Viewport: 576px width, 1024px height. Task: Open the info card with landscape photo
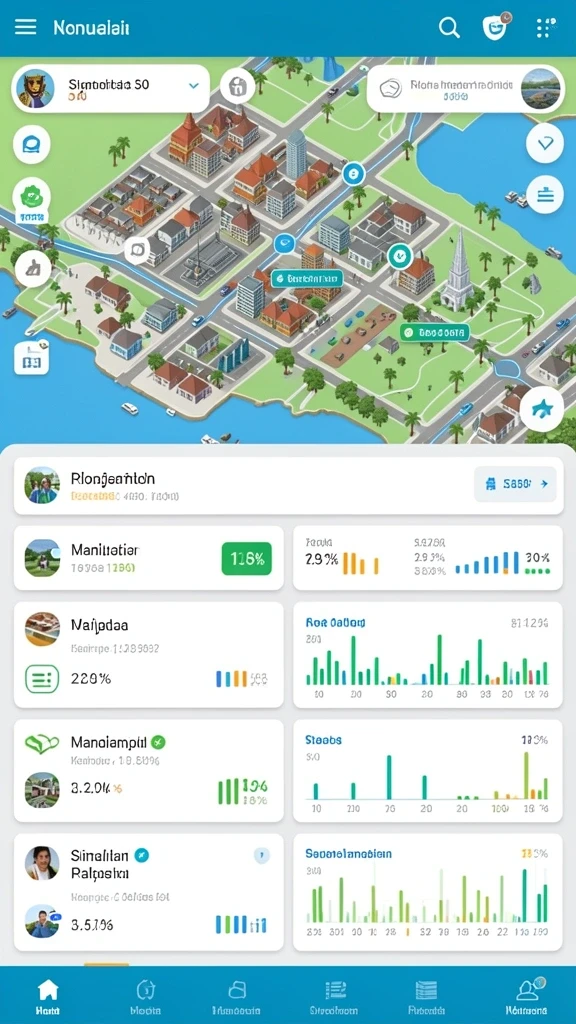click(466, 89)
